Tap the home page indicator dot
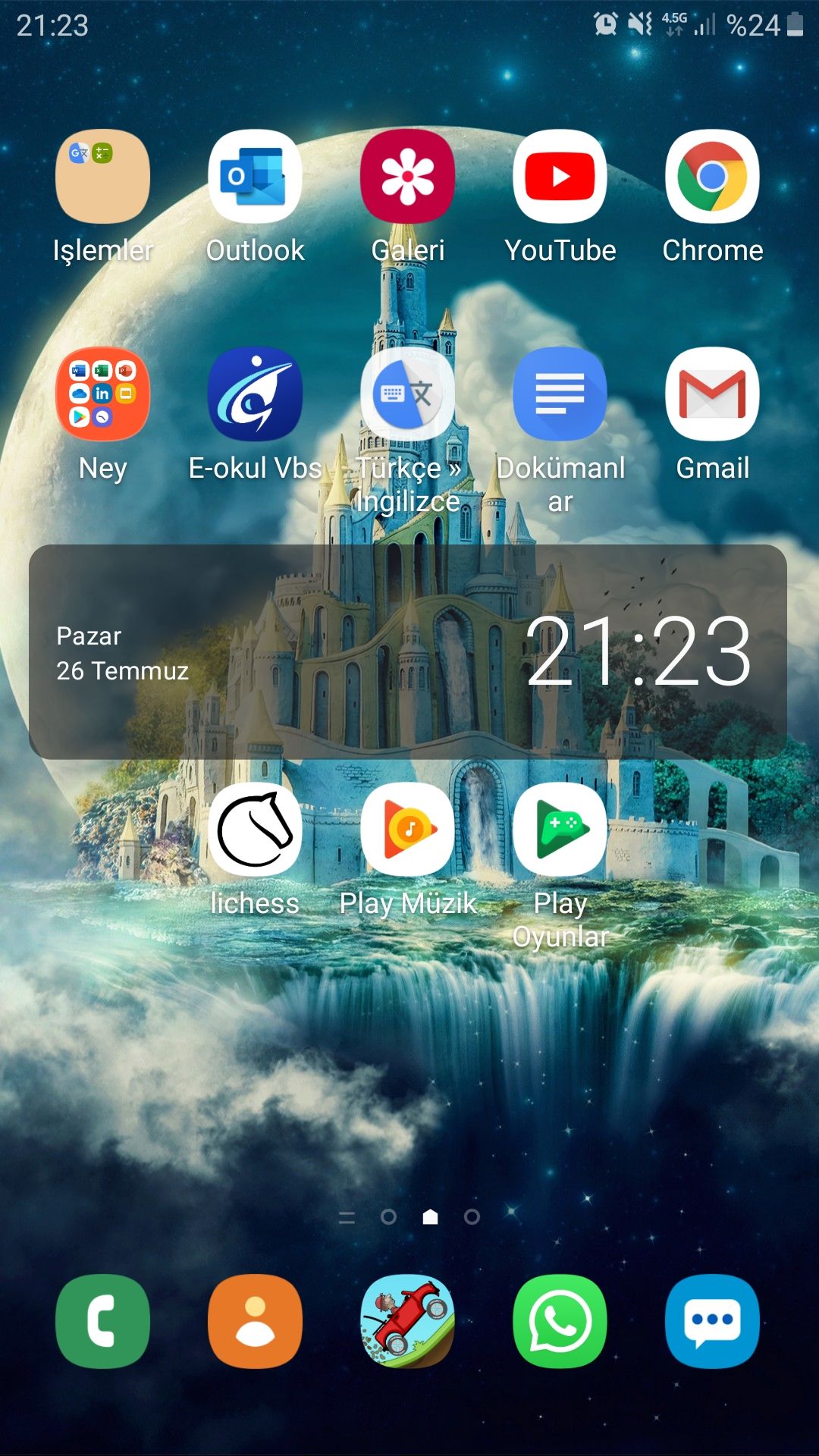The image size is (819, 1456). click(430, 1217)
